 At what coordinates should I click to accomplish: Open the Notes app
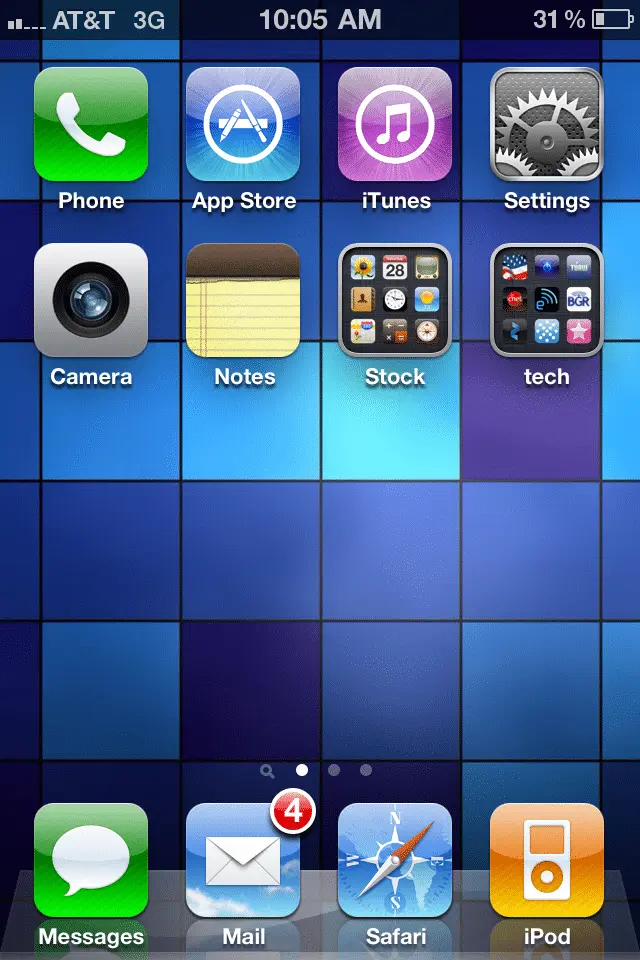pyautogui.click(x=243, y=300)
